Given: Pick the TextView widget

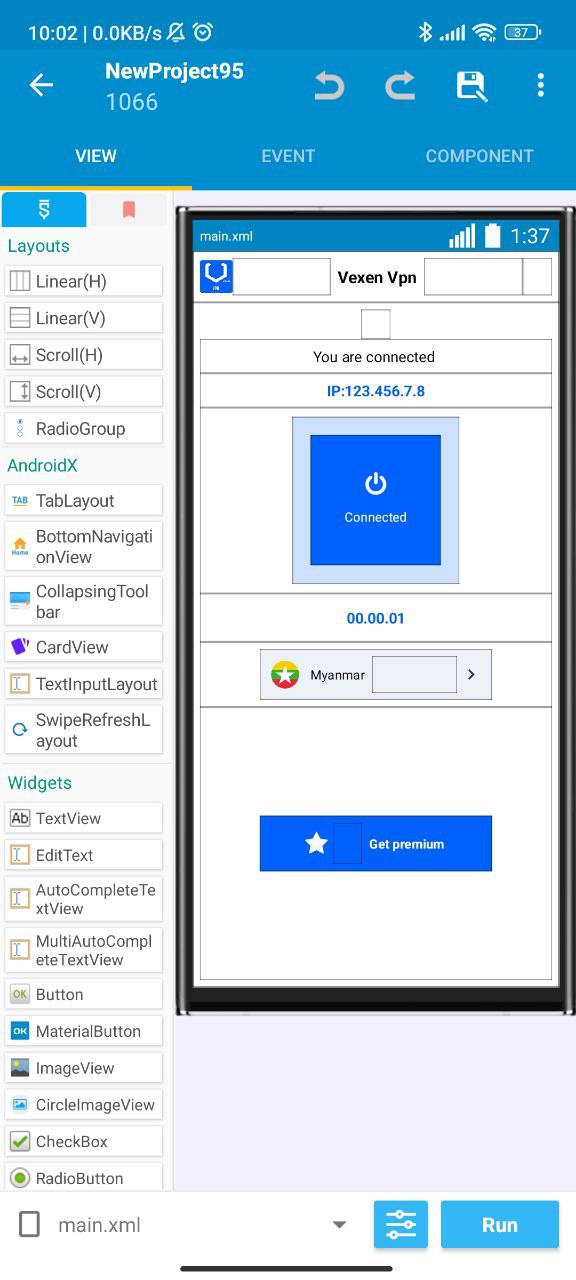Looking at the screenshot, I should click(x=84, y=818).
